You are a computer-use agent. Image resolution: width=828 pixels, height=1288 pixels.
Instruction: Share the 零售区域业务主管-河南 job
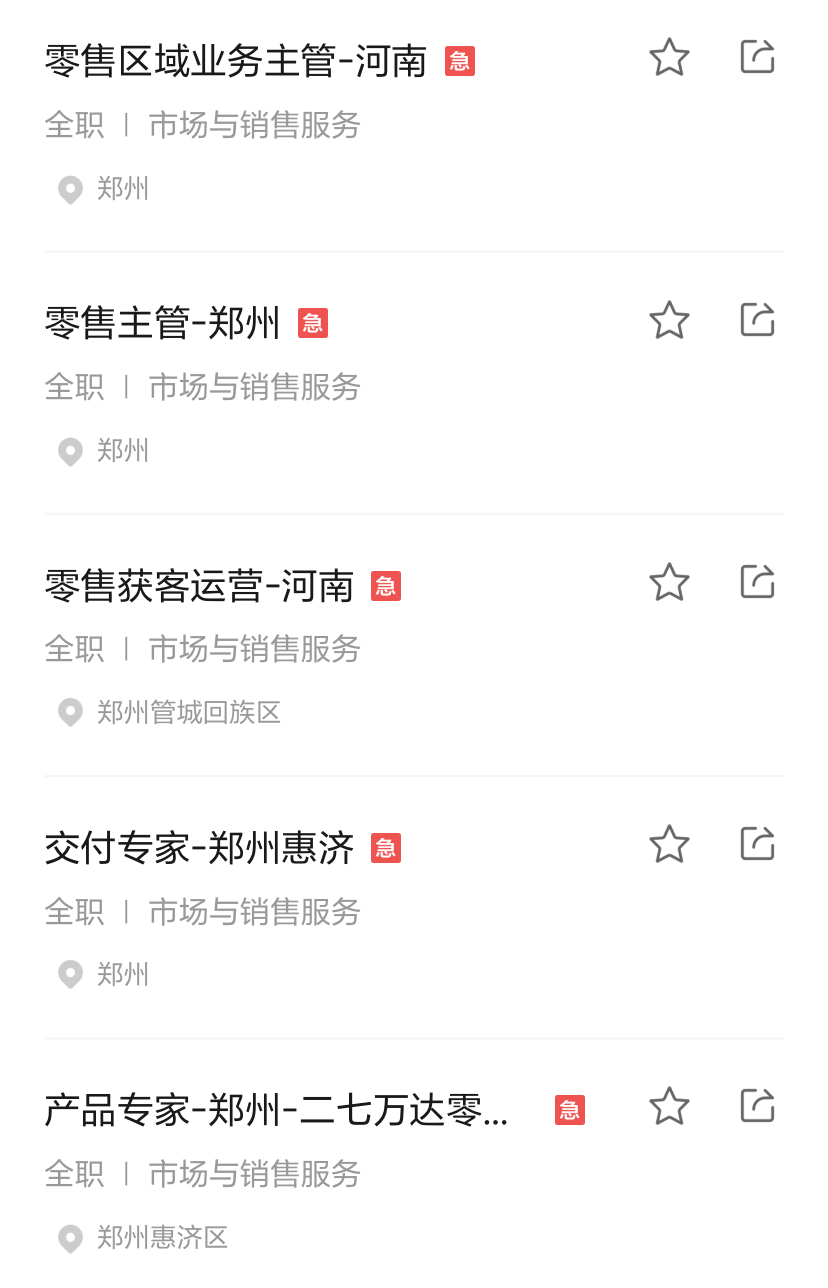coord(757,57)
